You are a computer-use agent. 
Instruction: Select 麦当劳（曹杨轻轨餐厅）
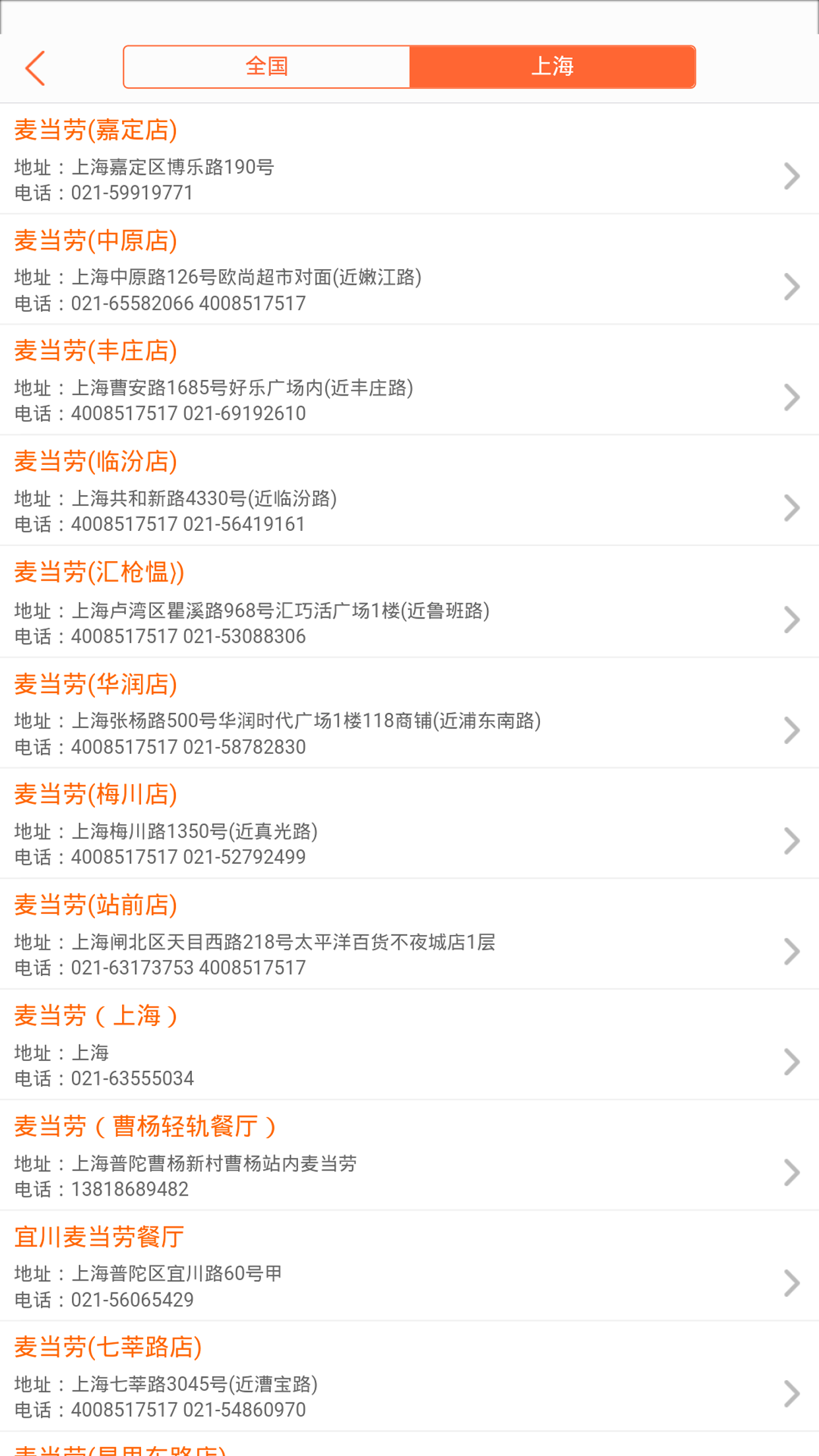(x=409, y=1156)
